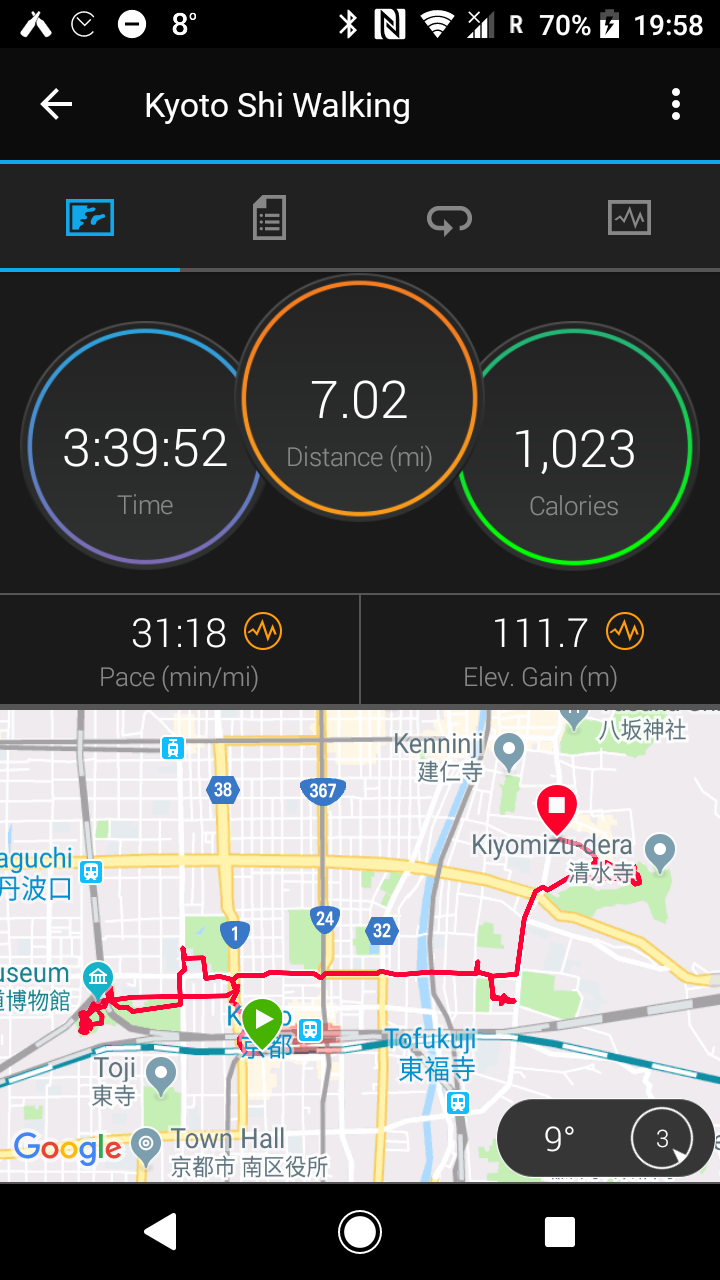Open elevation chart icon beside 111.7
This screenshot has height=1280, width=720.
point(625,631)
